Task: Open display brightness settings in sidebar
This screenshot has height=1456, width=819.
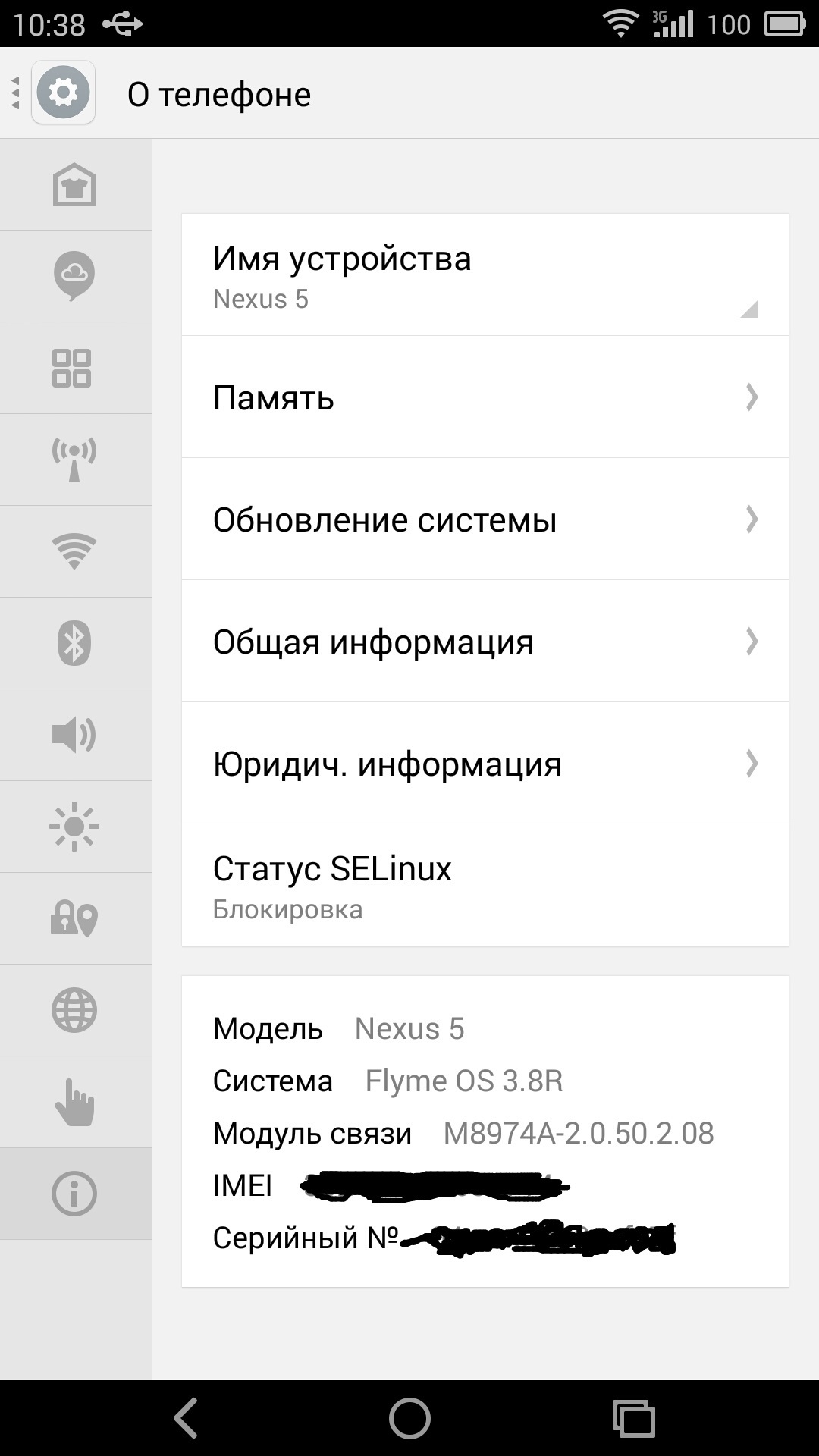Action: click(75, 827)
